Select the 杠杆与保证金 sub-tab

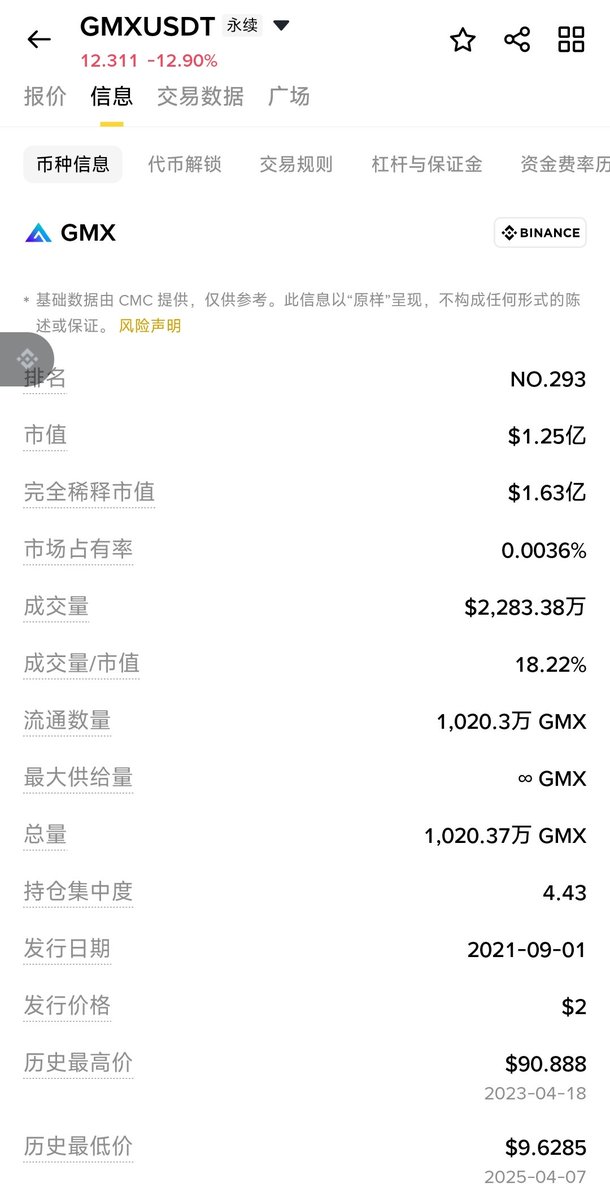coord(426,164)
